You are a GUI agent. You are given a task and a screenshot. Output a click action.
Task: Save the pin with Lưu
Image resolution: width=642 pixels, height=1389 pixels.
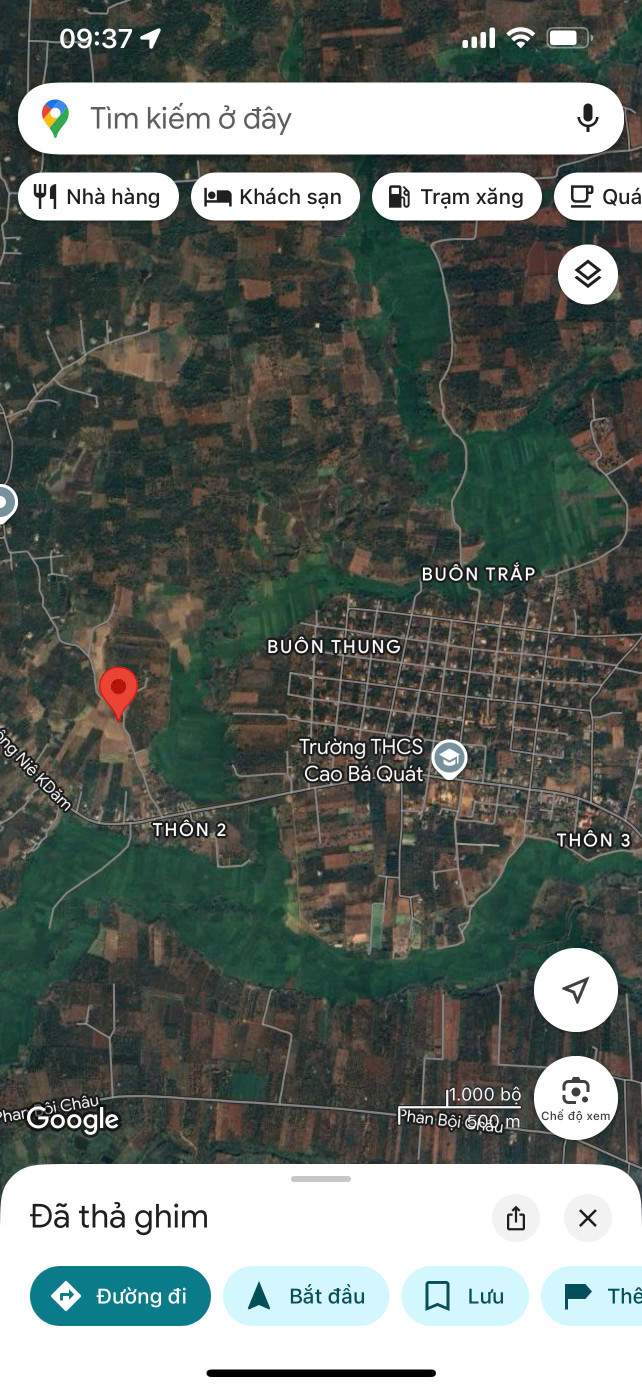[465, 1296]
